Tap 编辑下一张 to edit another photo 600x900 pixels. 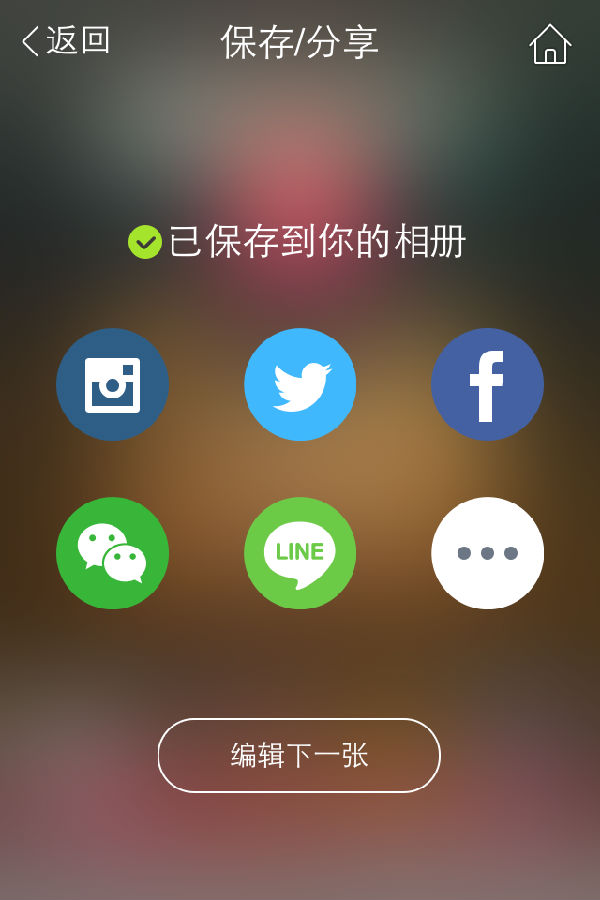(x=299, y=755)
